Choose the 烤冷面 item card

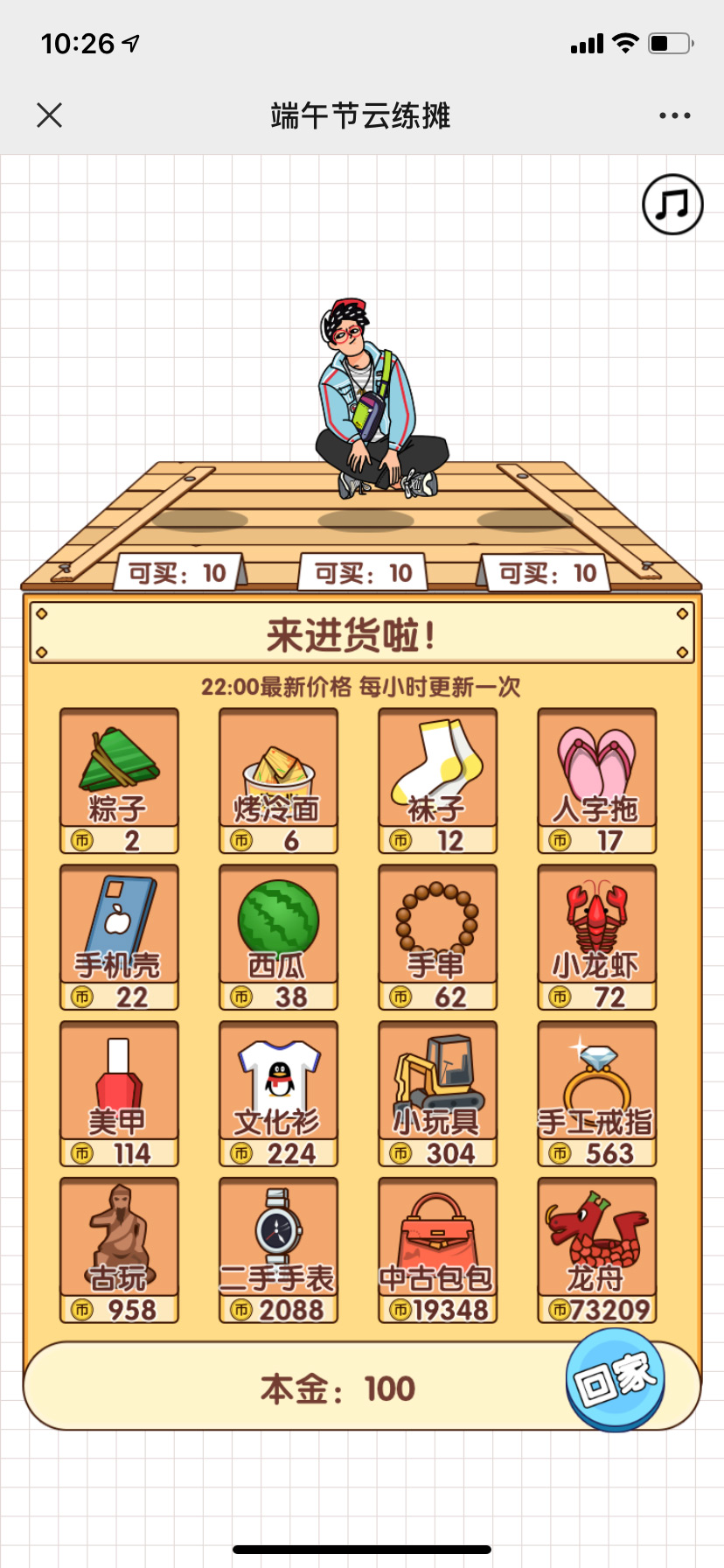[278, 780]
